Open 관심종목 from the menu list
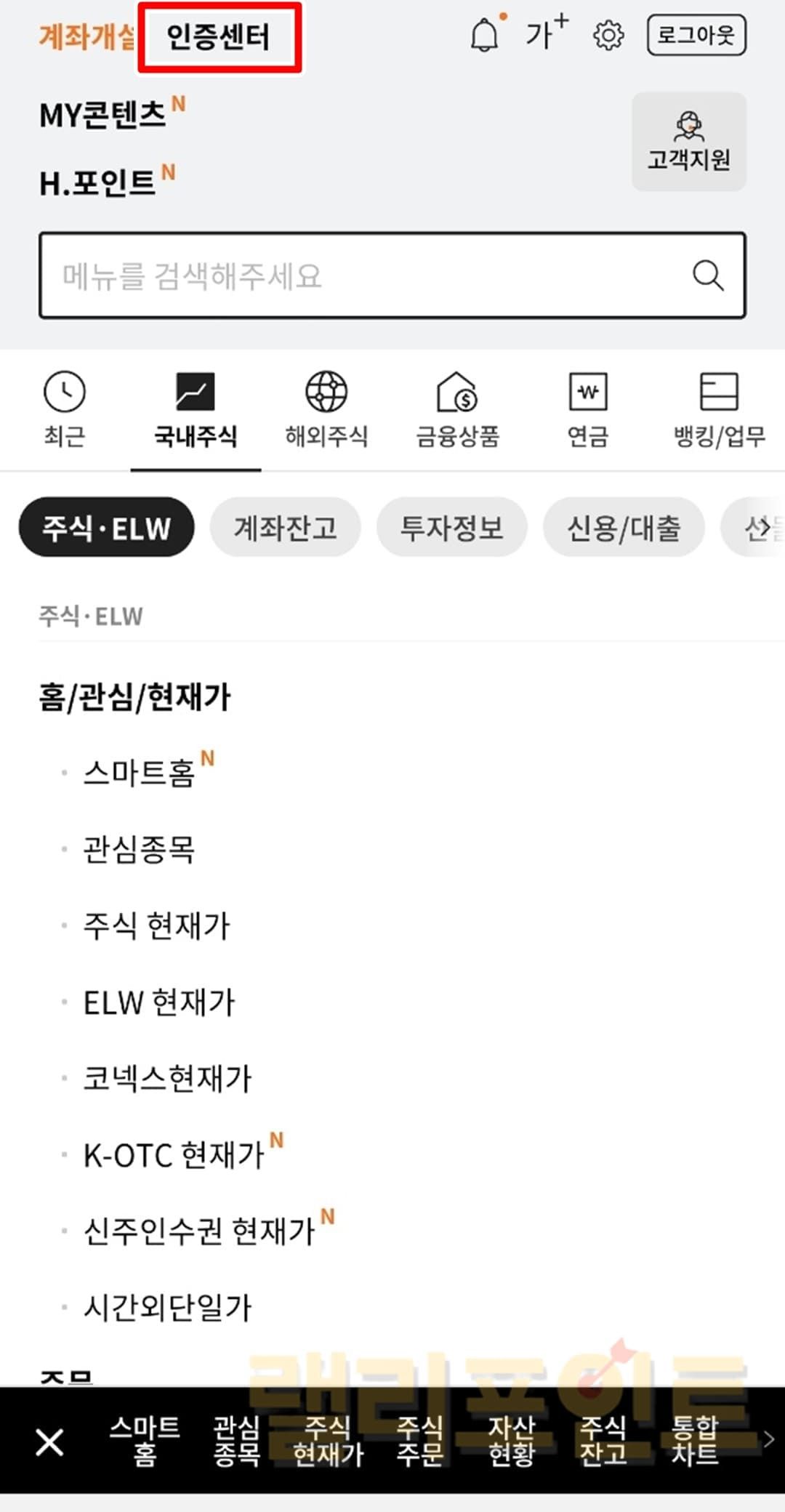The image size is (785, 1512). tap(139, 849)
